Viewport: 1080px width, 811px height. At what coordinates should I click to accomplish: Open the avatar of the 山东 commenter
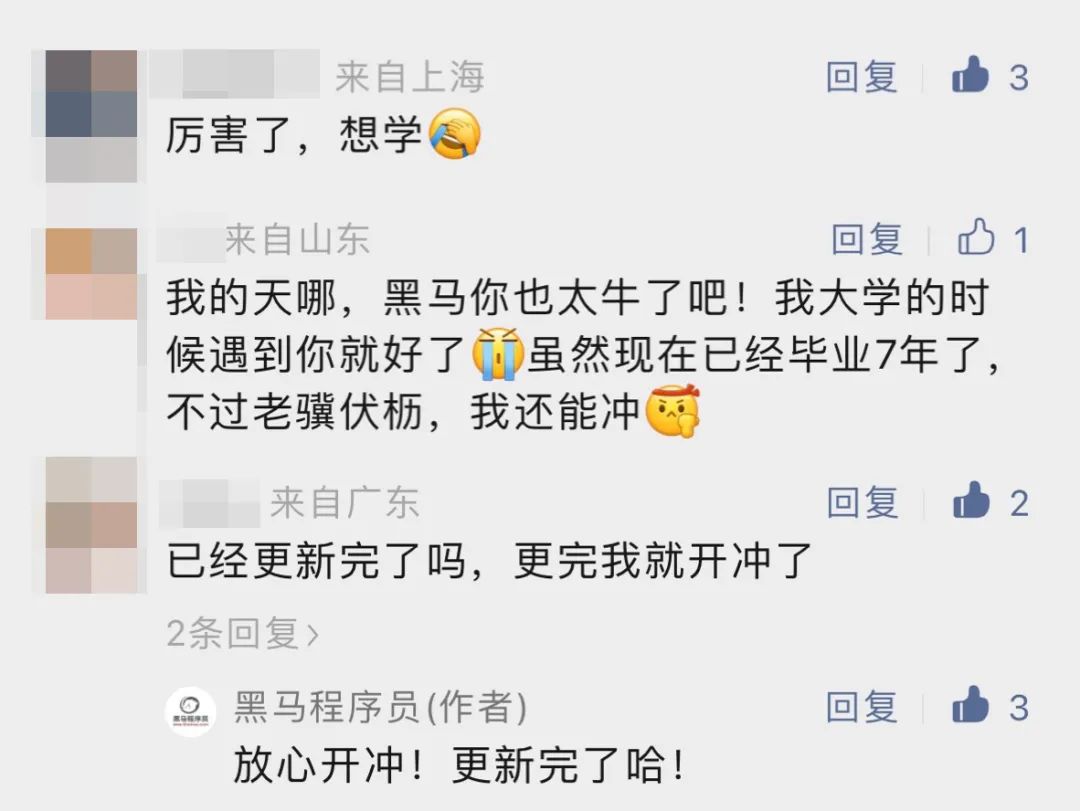pyautogui.click(x=90, y=274)
